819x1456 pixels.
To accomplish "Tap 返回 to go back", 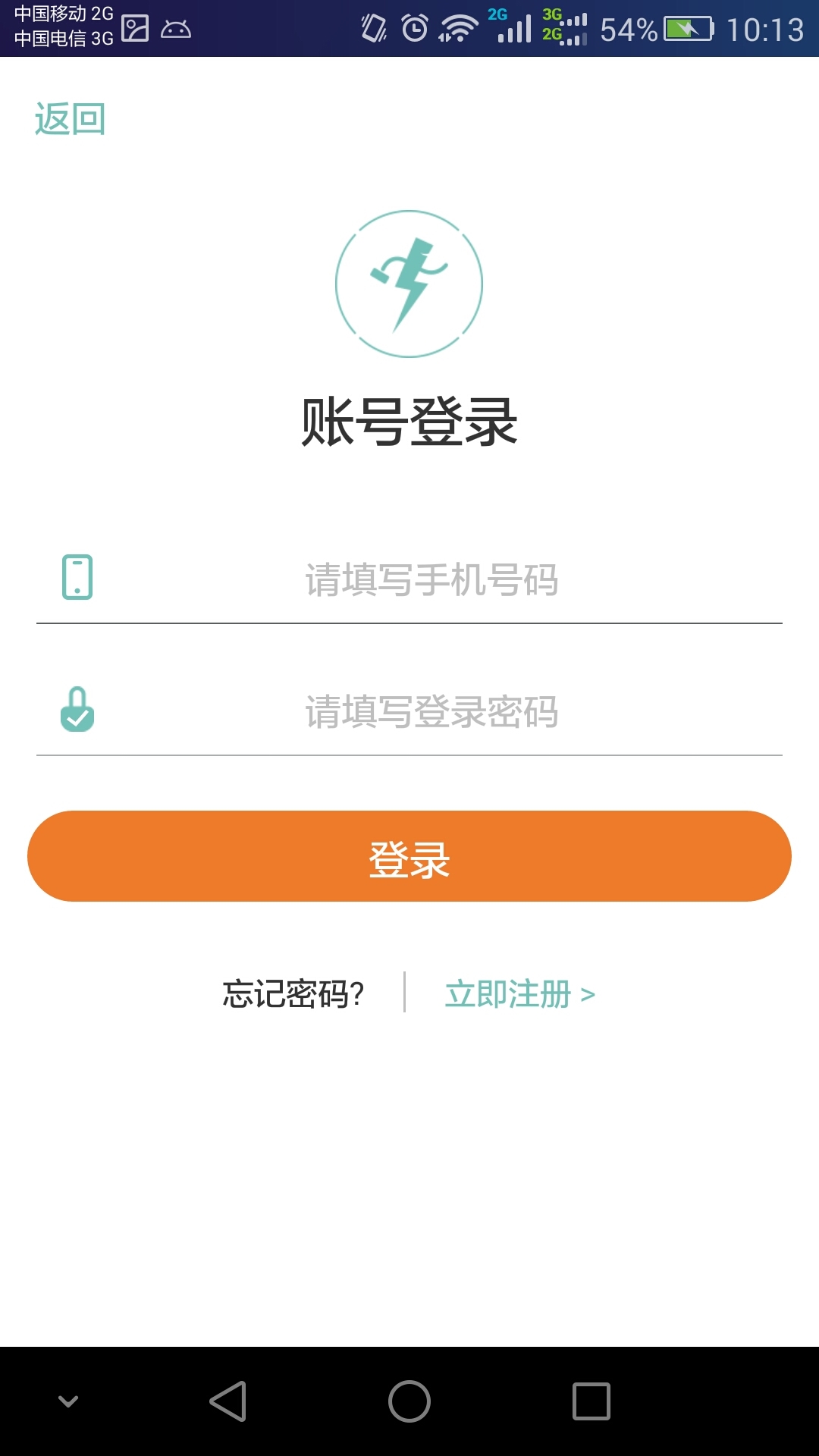I will pos(70,119).
